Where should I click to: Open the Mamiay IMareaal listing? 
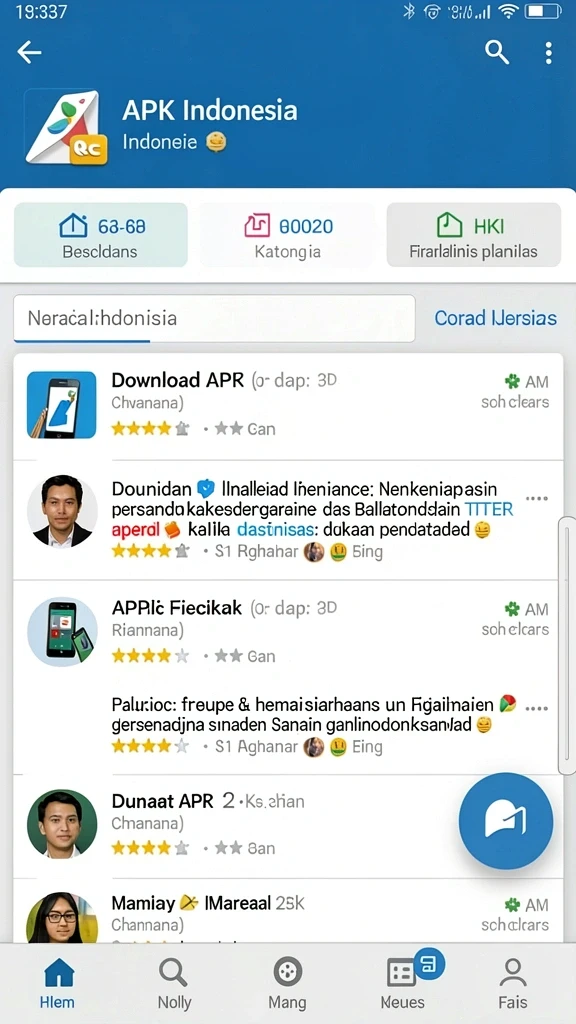click(288, 911)
